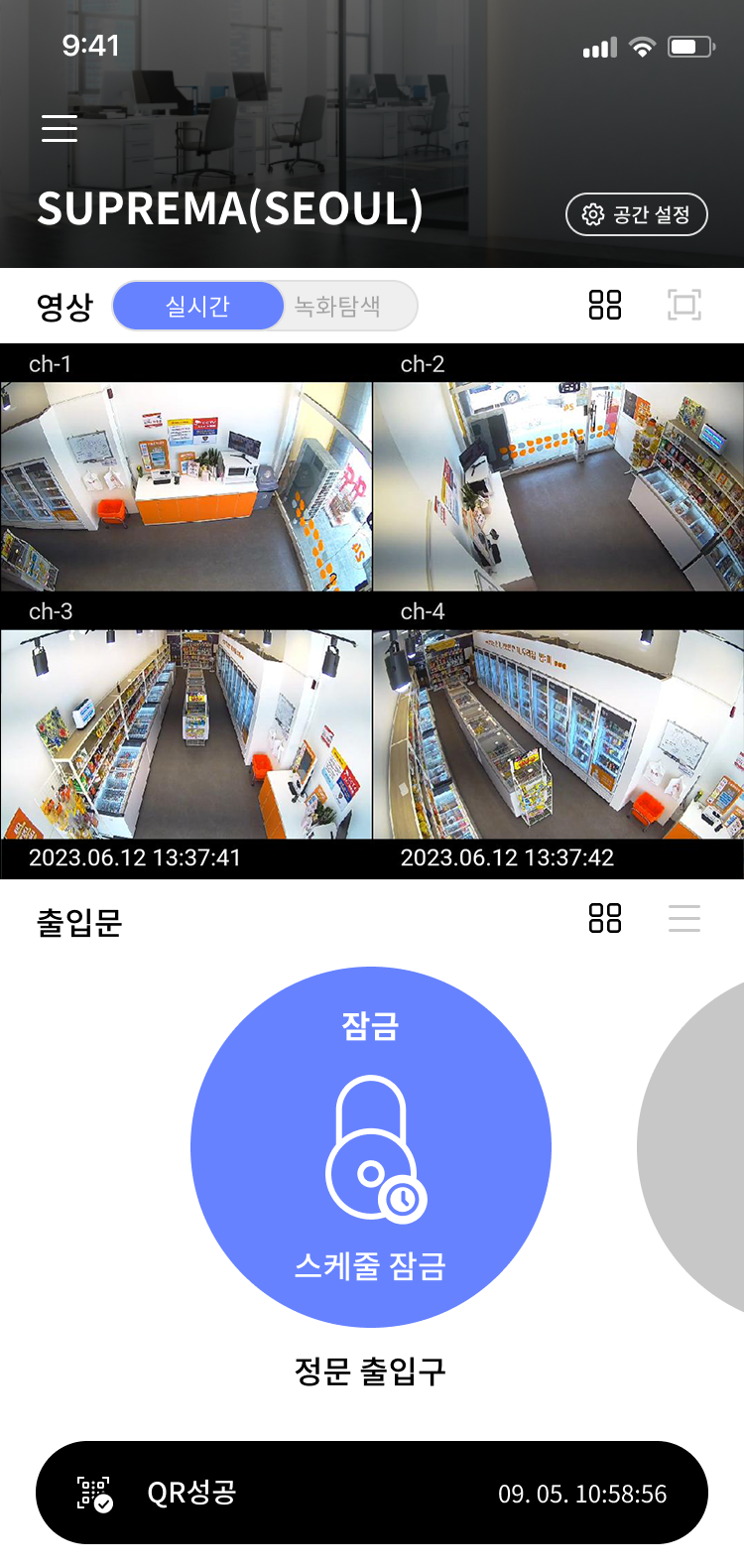This screenshot has height=1568, width=744.
Task: Enter fullscreen video view
Action: tap(684, 305)
